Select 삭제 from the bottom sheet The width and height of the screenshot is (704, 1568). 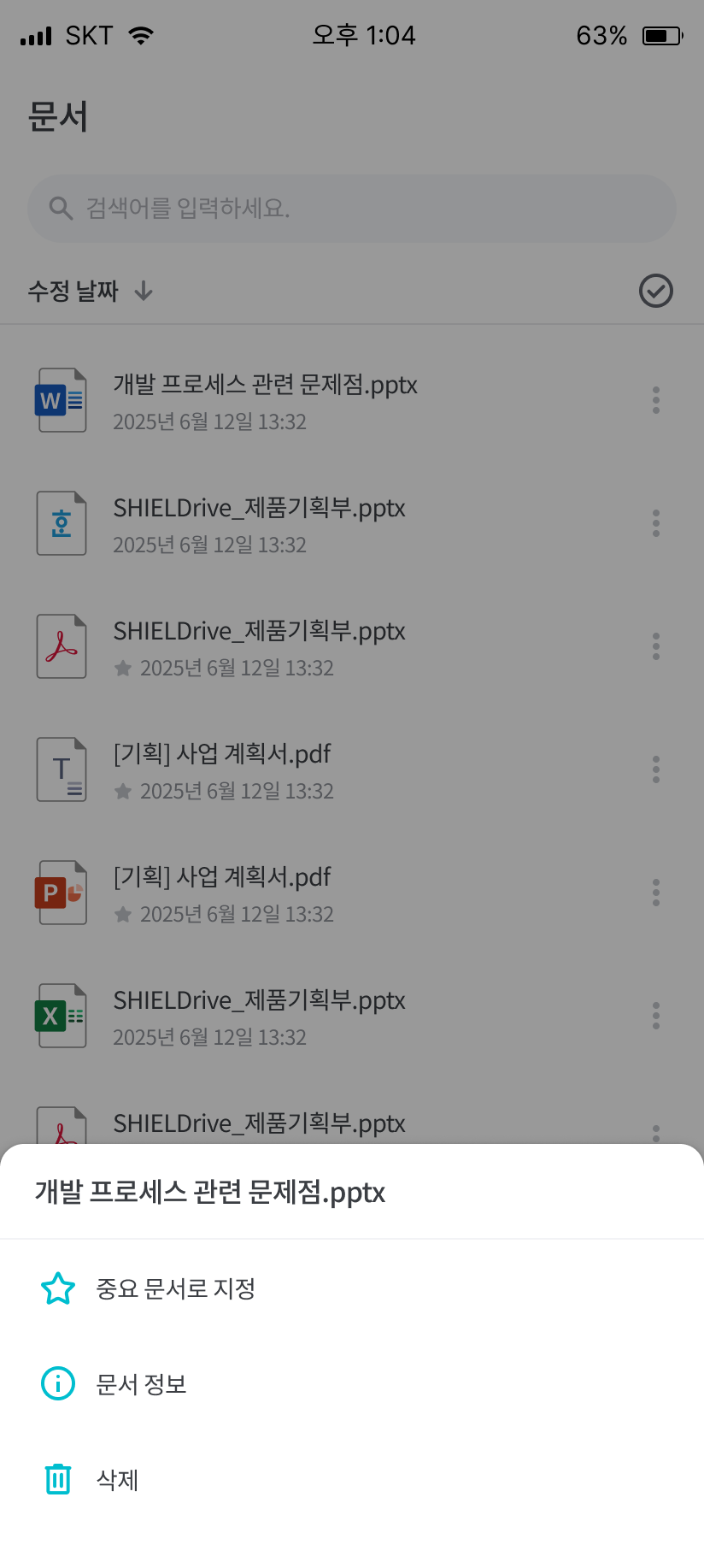tap(117, 1479)
